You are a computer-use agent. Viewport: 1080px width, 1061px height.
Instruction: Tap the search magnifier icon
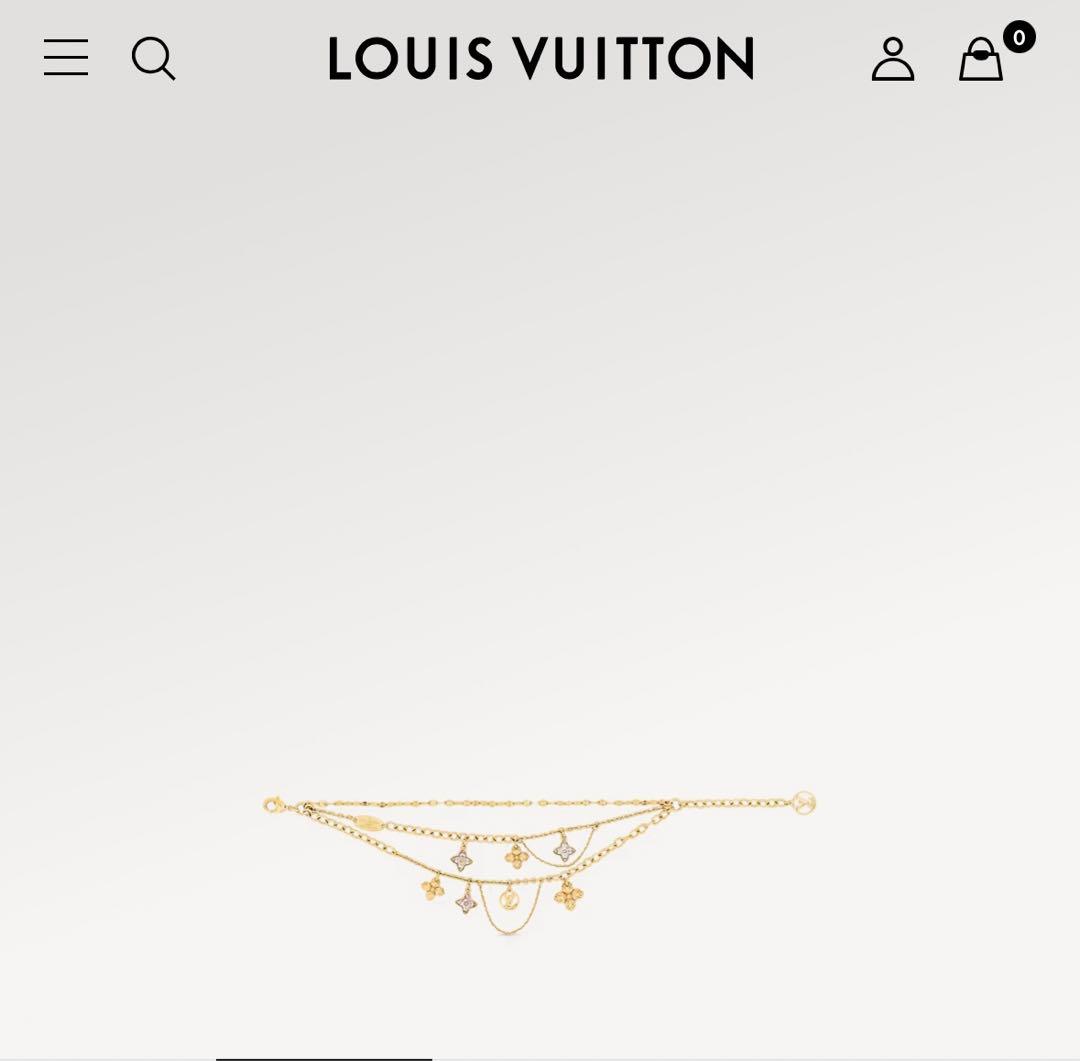click(x=153, y=58)
